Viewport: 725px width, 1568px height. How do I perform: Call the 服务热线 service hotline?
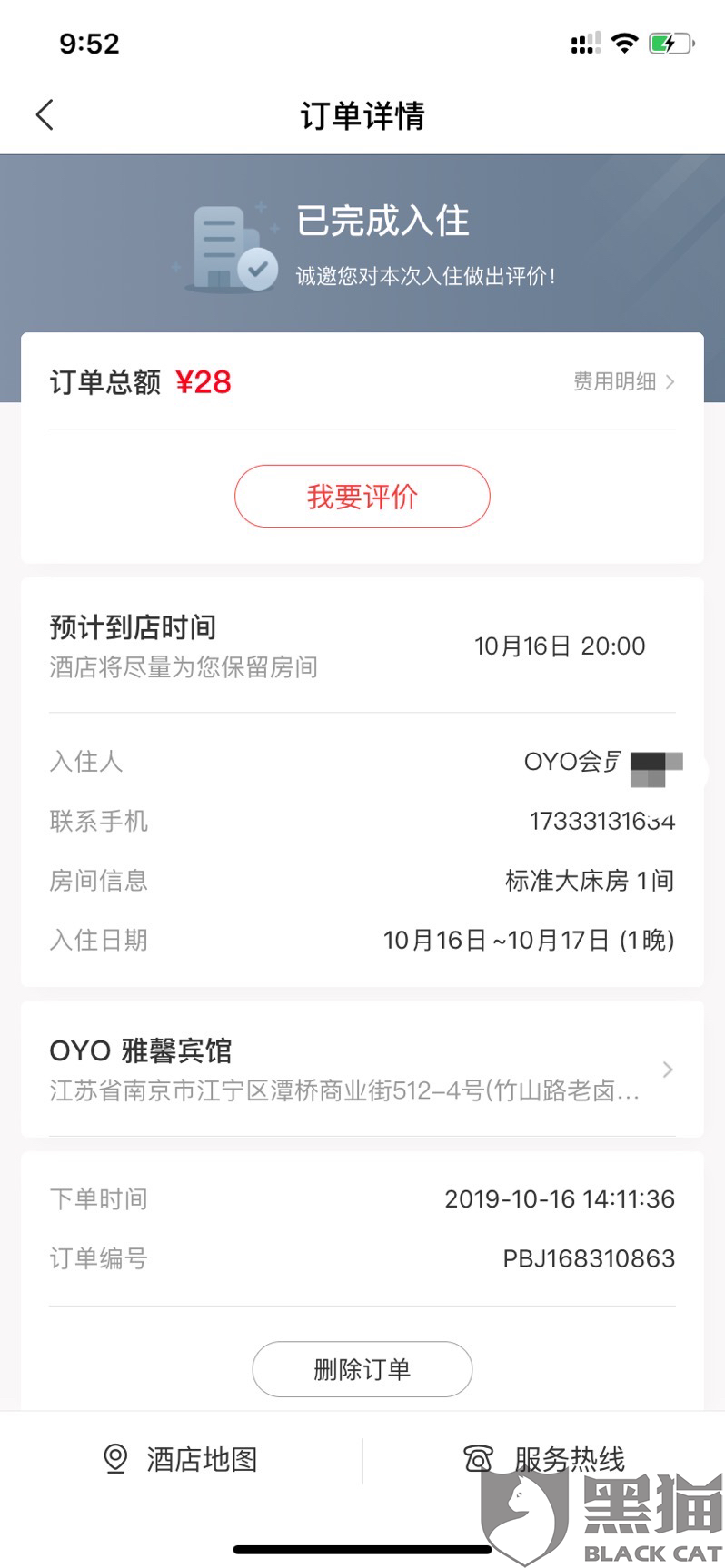[x=545, y=1459]
